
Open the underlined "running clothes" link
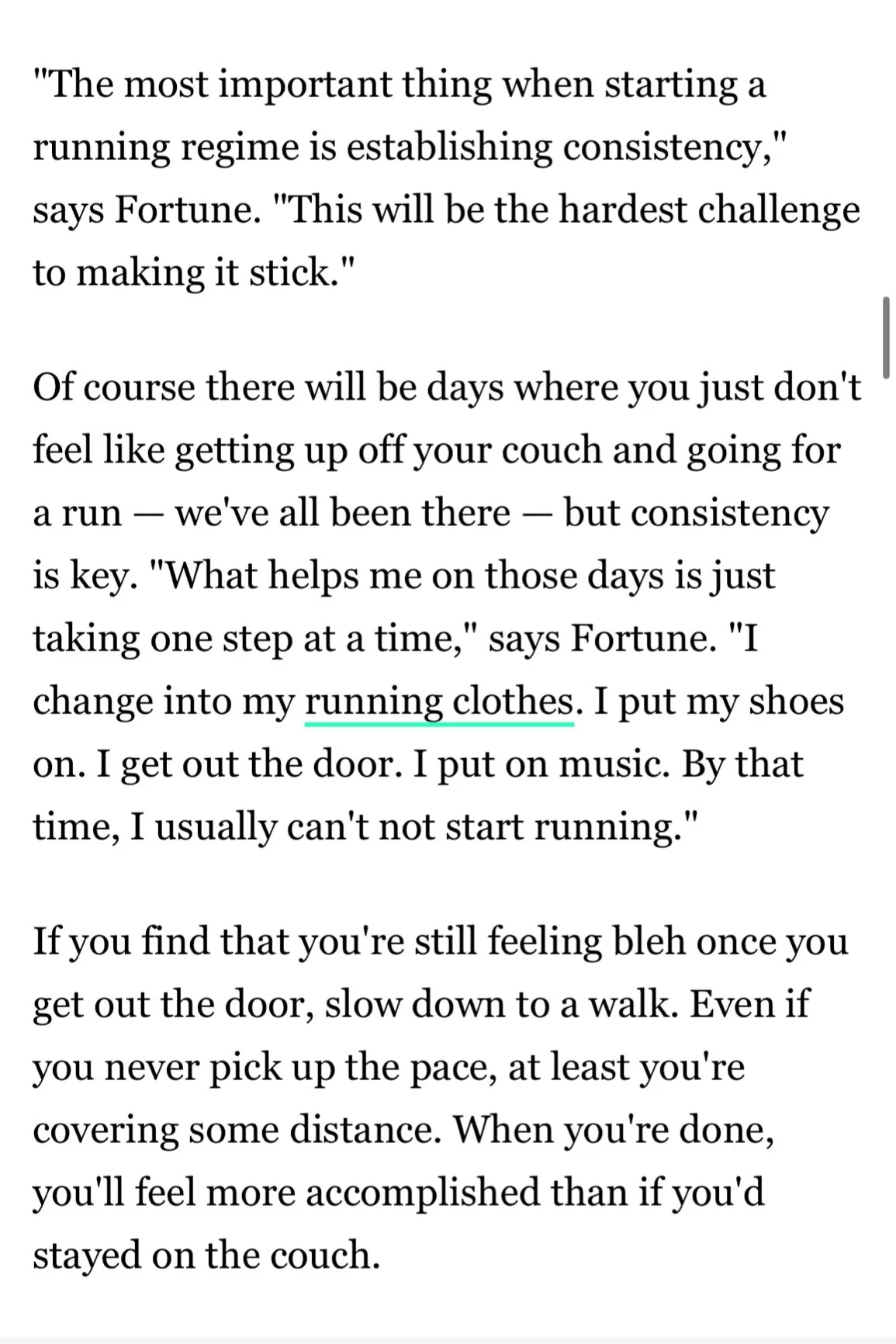(x=439, y=703)
